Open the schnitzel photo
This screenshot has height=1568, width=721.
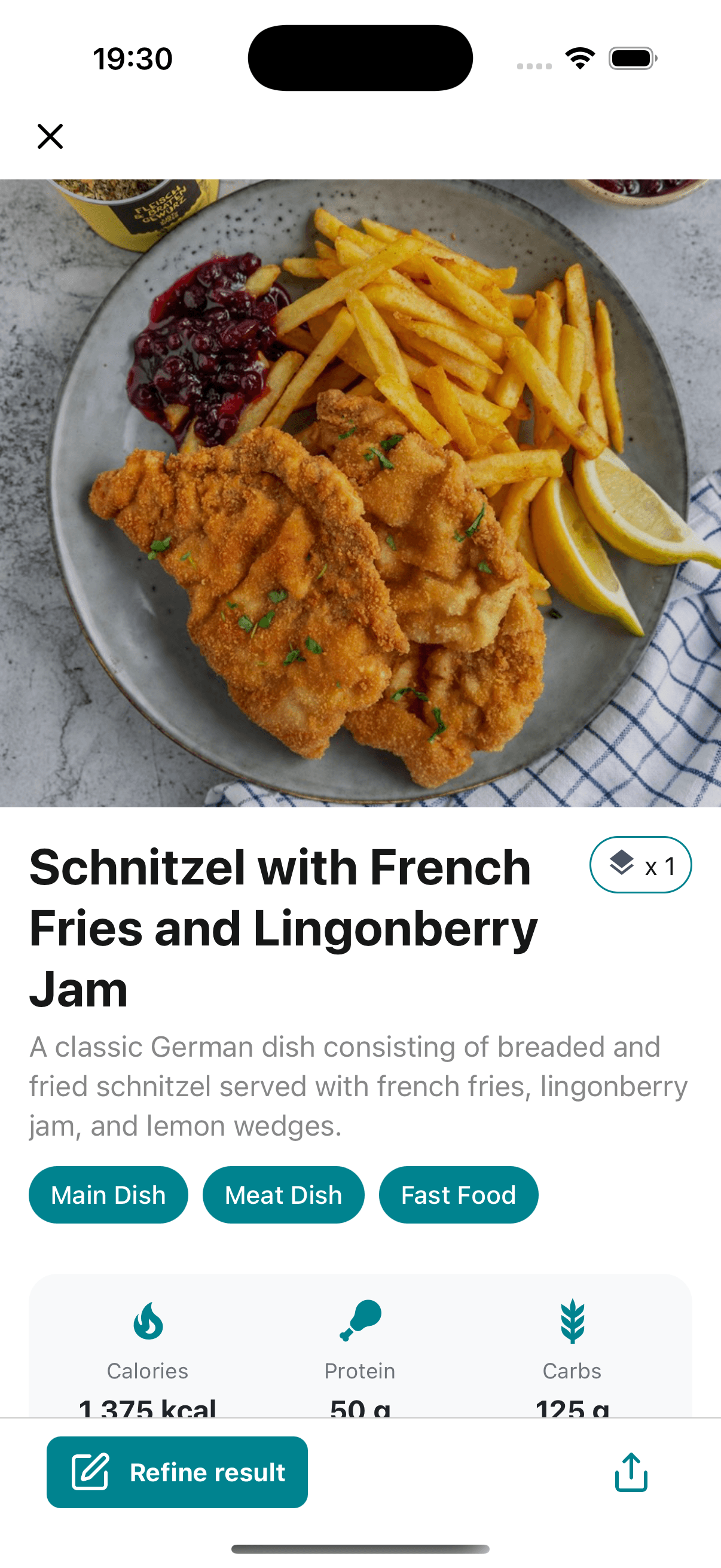pos(360,493)
